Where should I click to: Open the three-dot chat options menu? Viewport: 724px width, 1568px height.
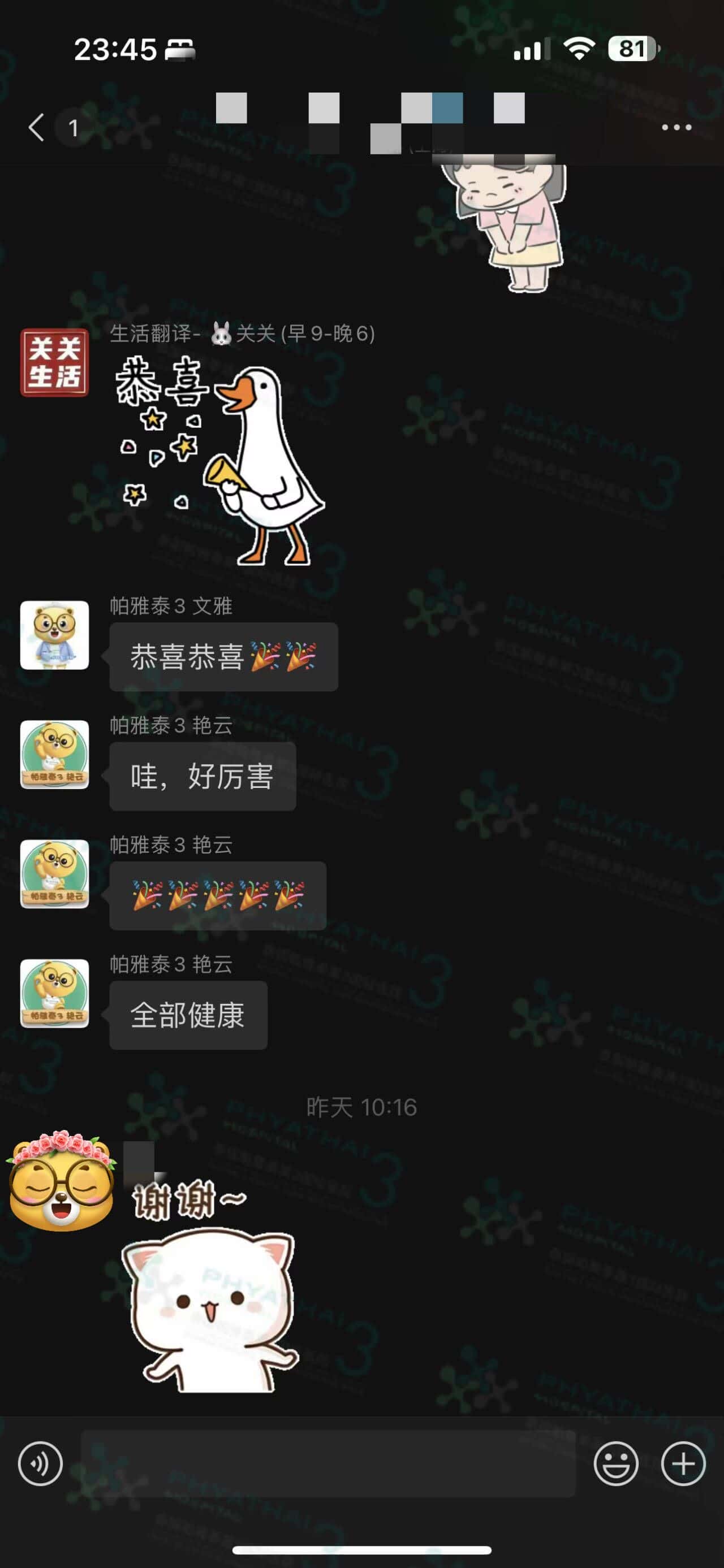676,127
